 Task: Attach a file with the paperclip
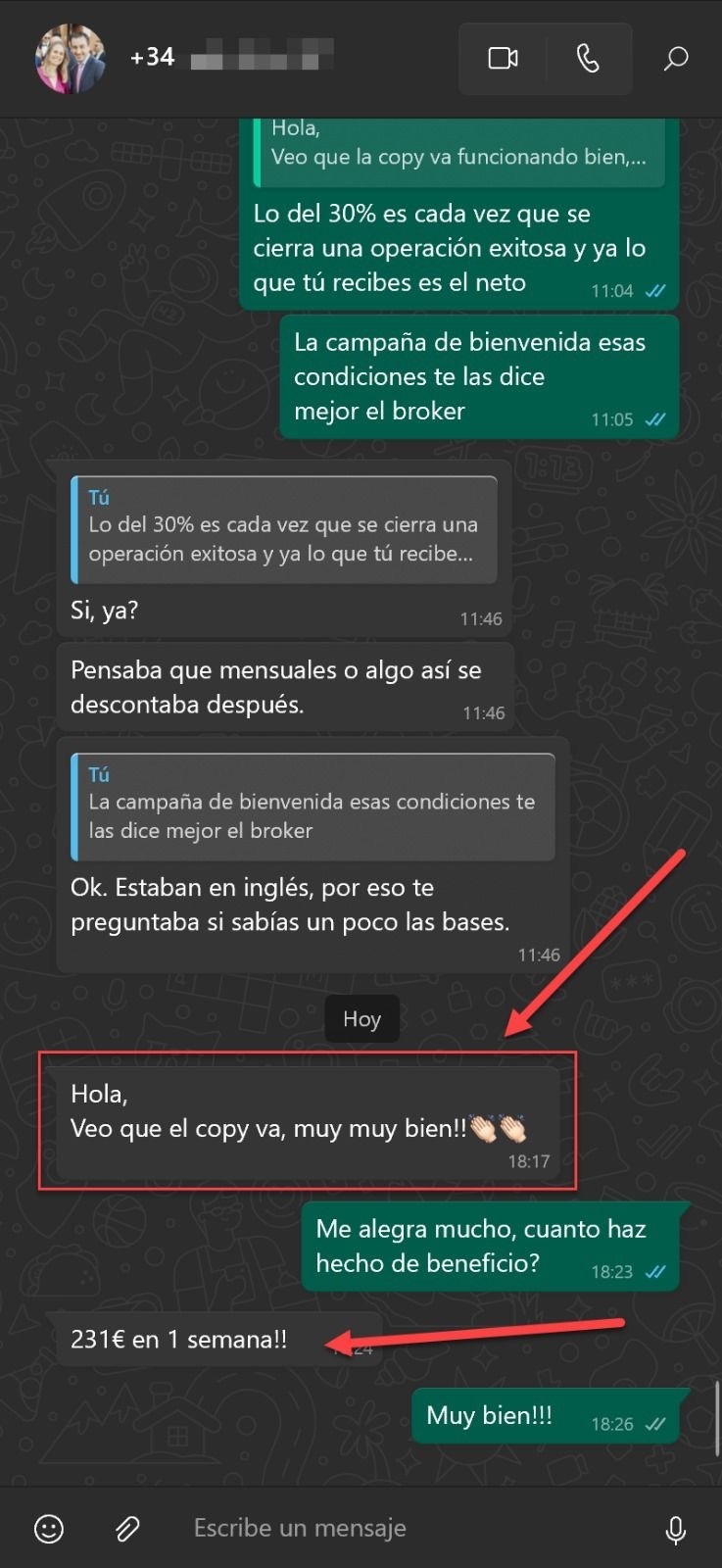point(127,1528)
